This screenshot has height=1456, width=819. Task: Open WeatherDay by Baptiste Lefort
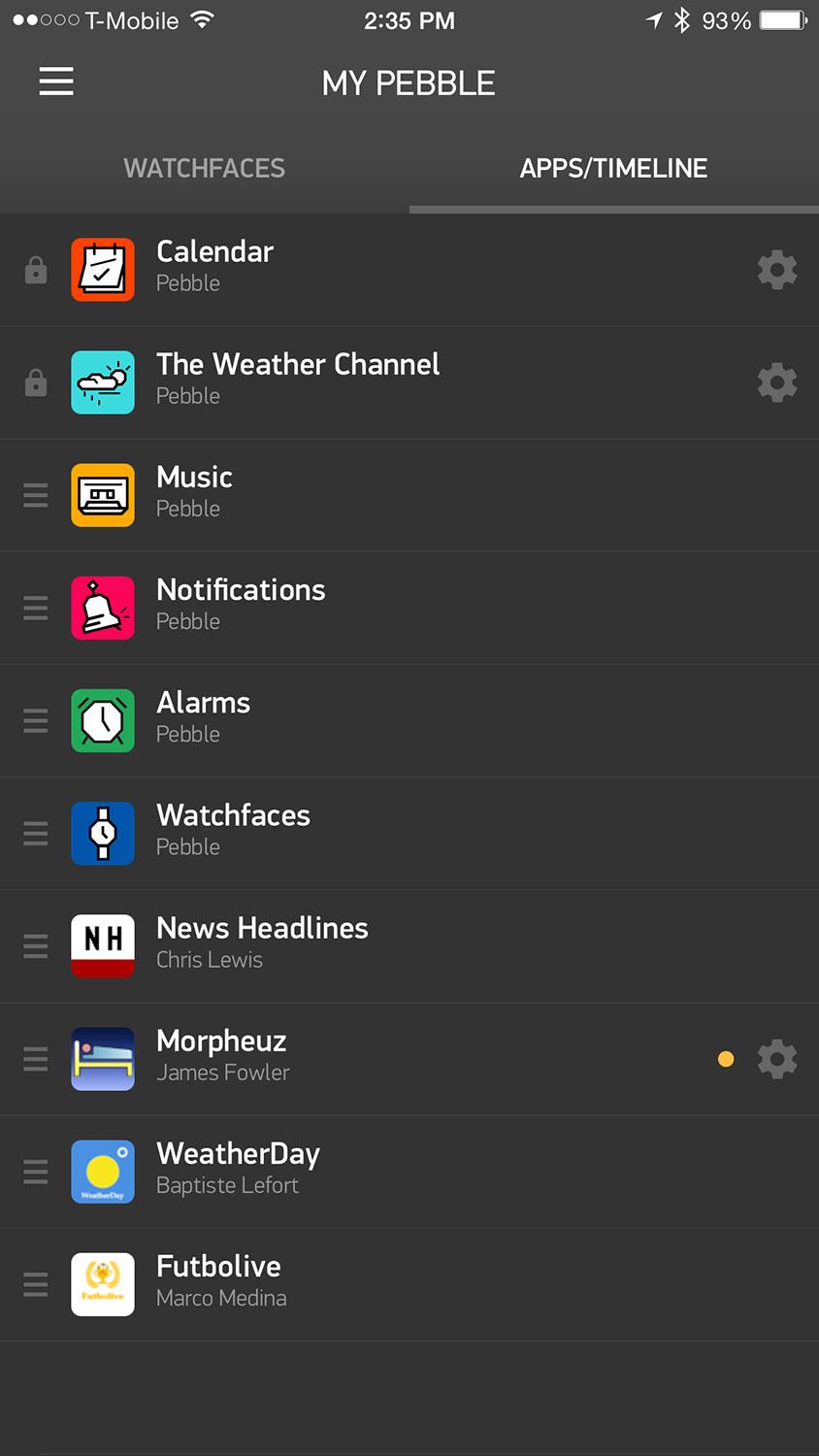(409, 1172)
